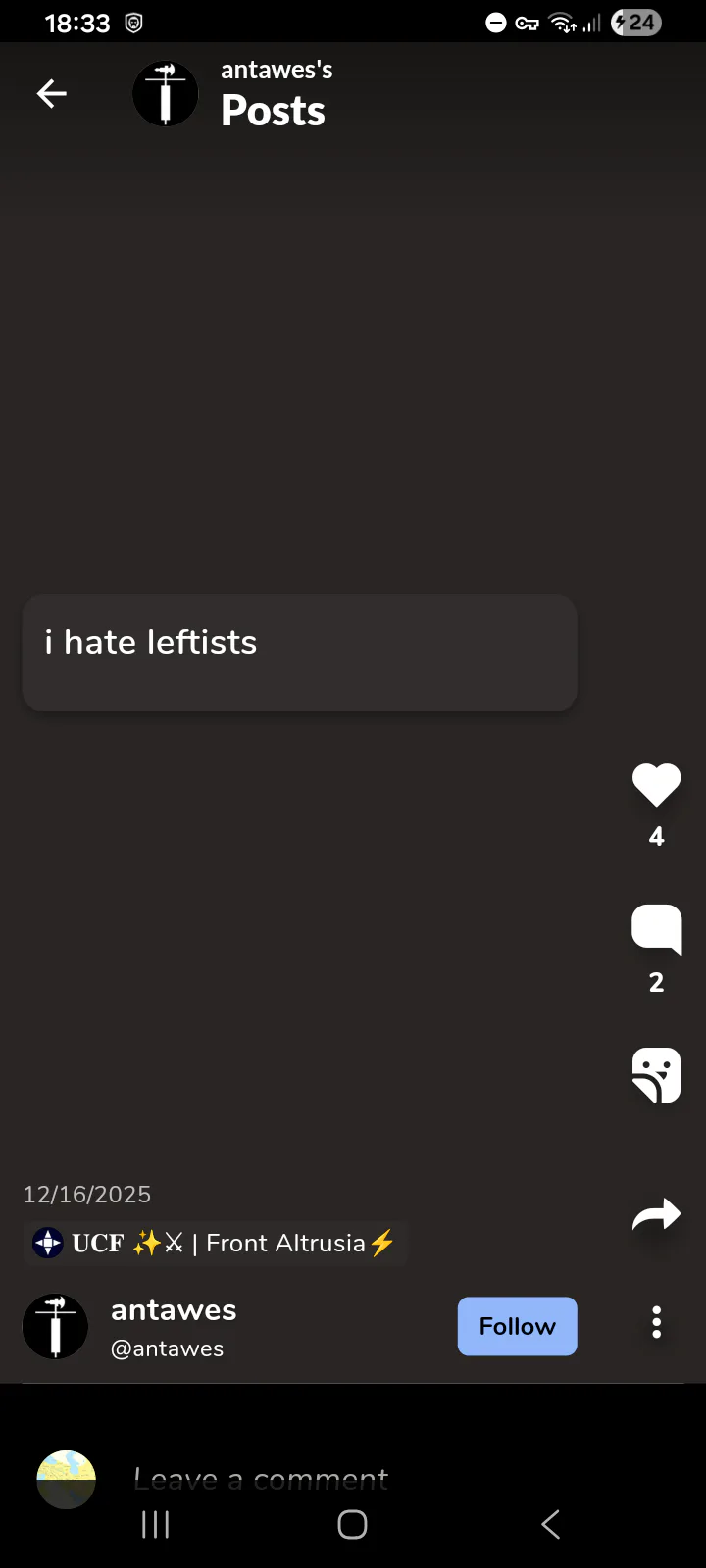
Task: Open antawes's profile from the username
Action: (x=174, y=1310)
